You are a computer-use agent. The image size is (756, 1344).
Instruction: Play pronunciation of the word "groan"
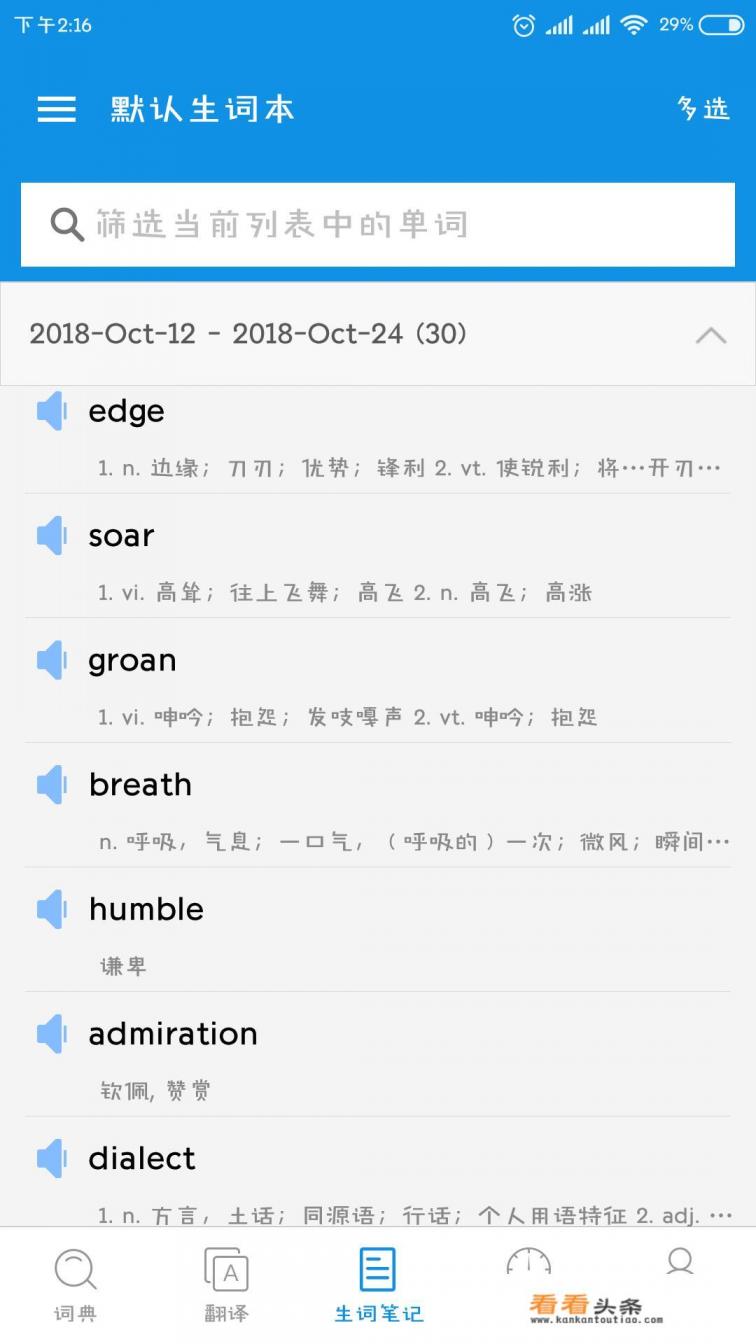point(52,660)
